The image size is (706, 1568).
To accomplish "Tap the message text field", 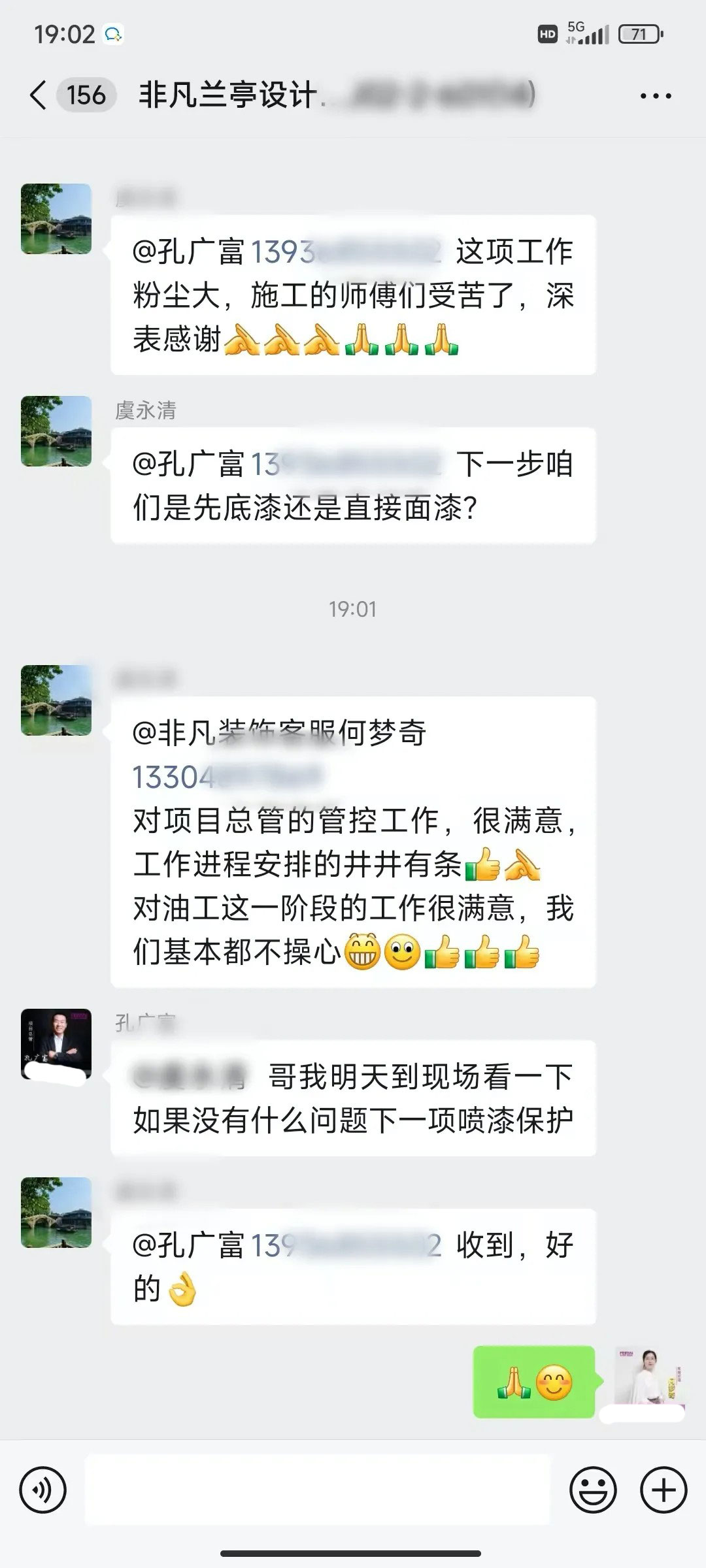I will point(317,1490).
